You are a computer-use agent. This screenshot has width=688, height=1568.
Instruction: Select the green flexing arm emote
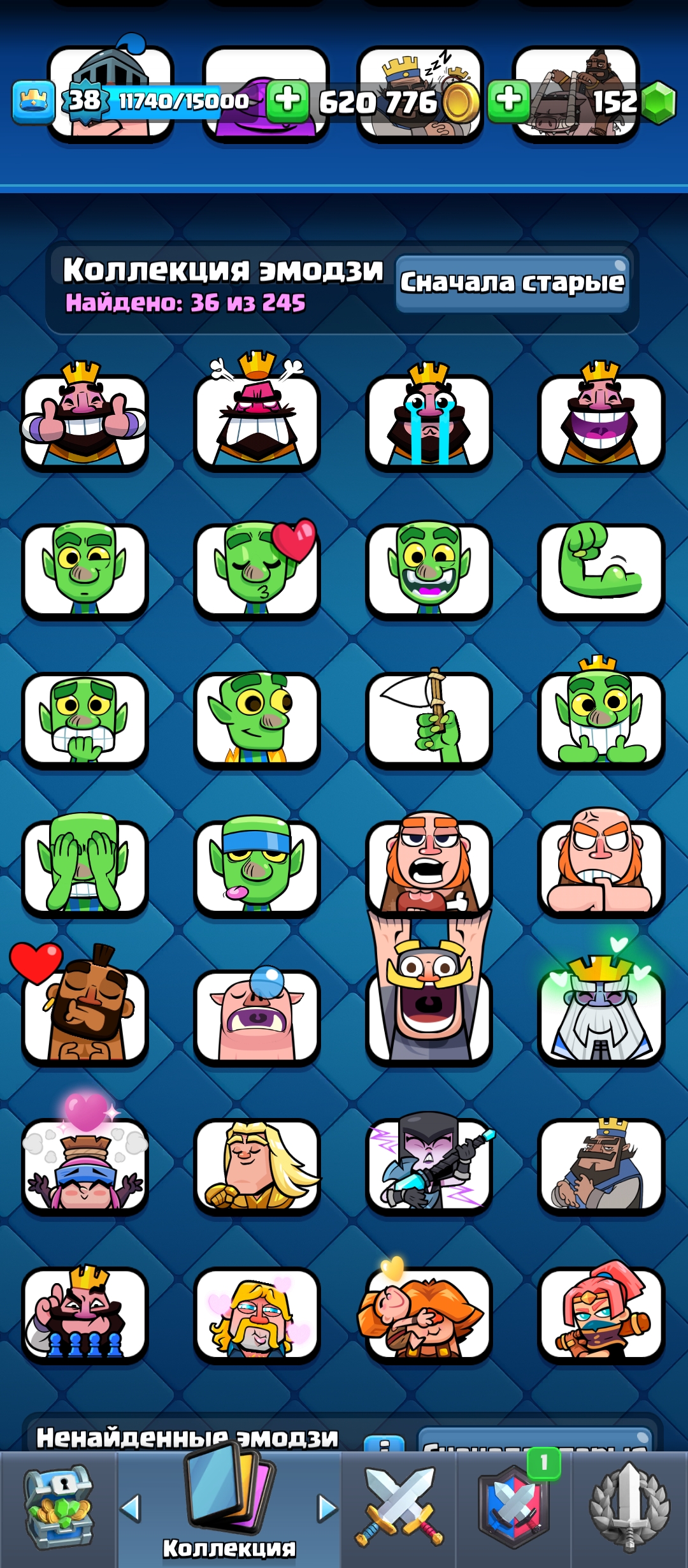601,569
